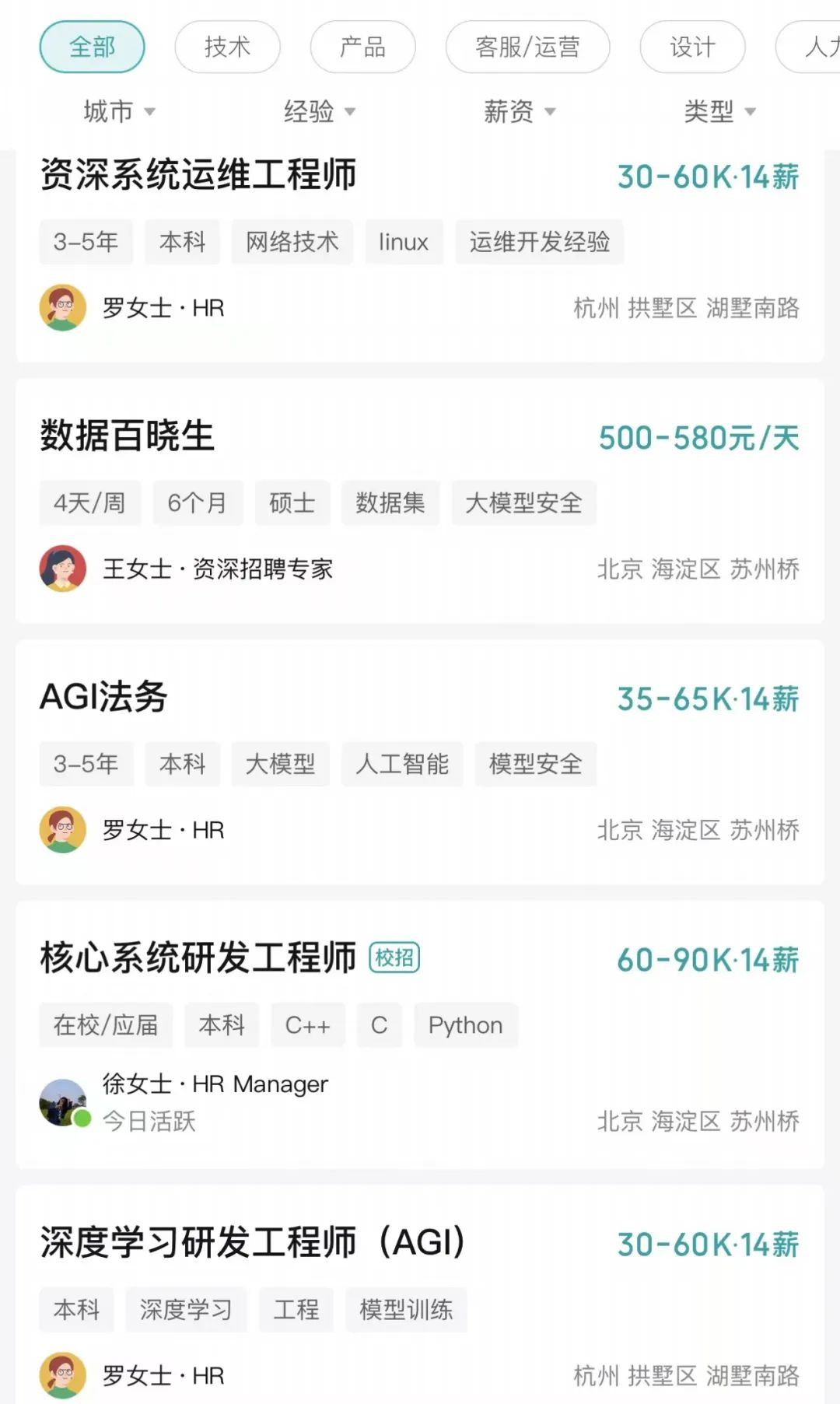This screenshot has height=1404, width=840.
Task: Open the AGI法务 job card
Action: 104,697
